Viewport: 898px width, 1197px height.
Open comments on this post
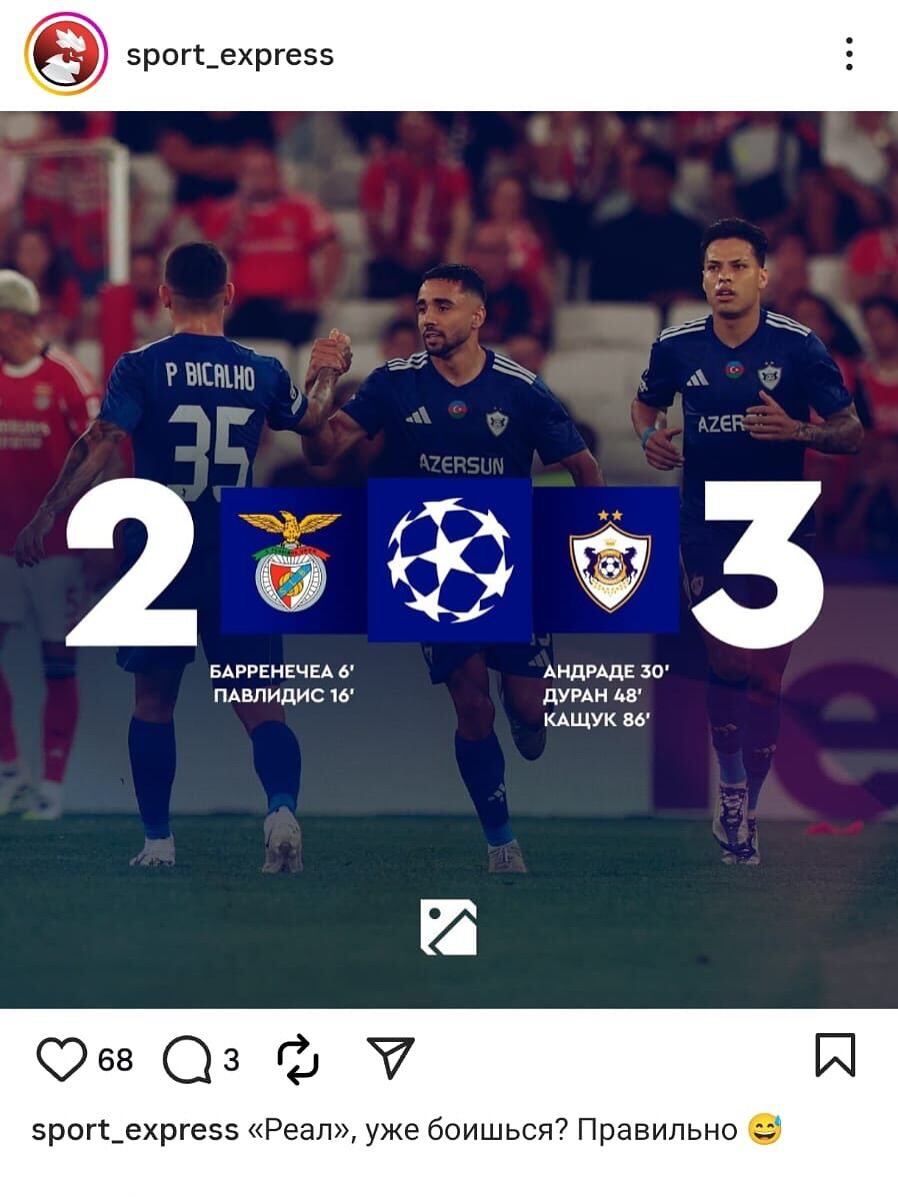point(186,1059)
